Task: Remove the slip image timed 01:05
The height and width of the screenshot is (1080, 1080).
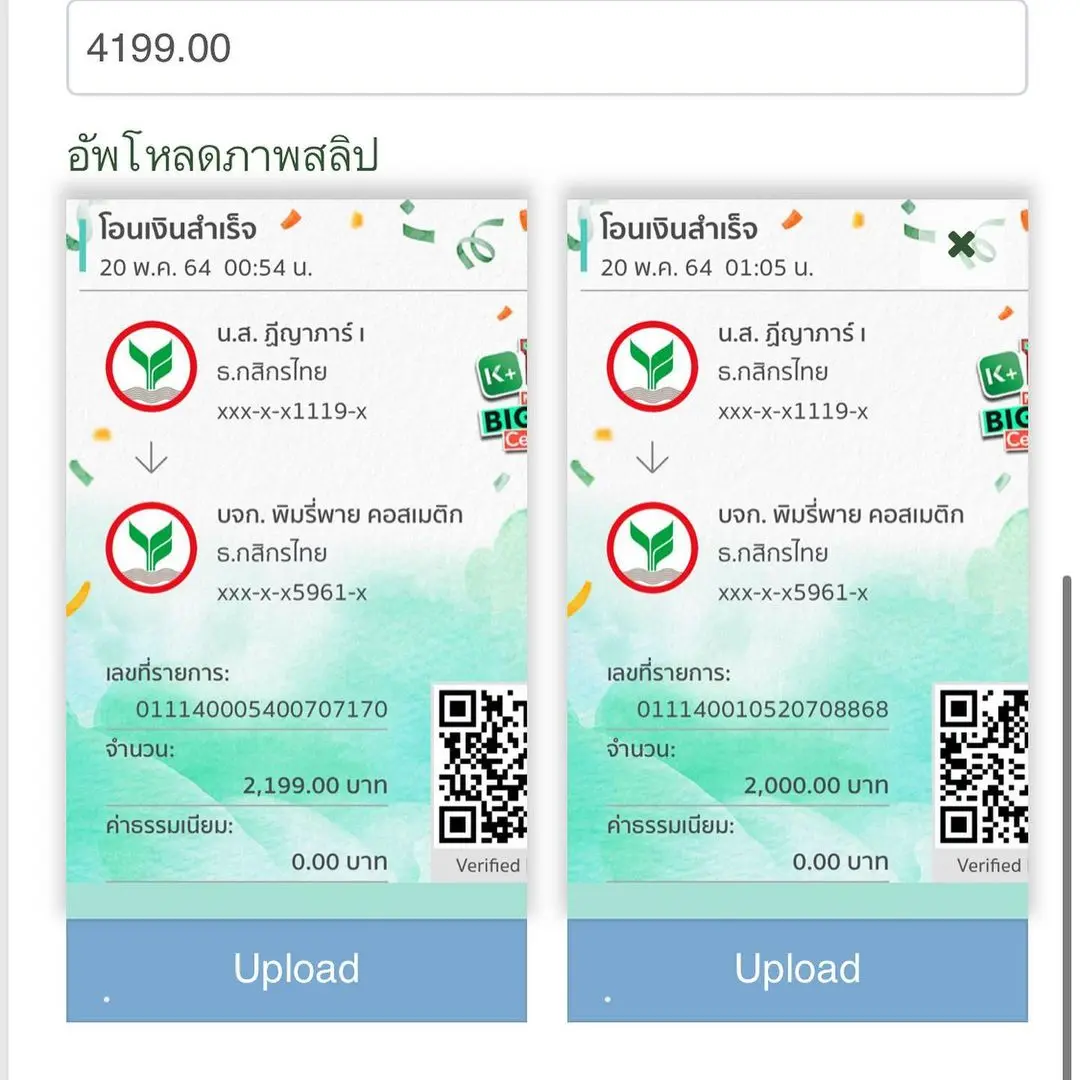Action: [x=961, y=243]
